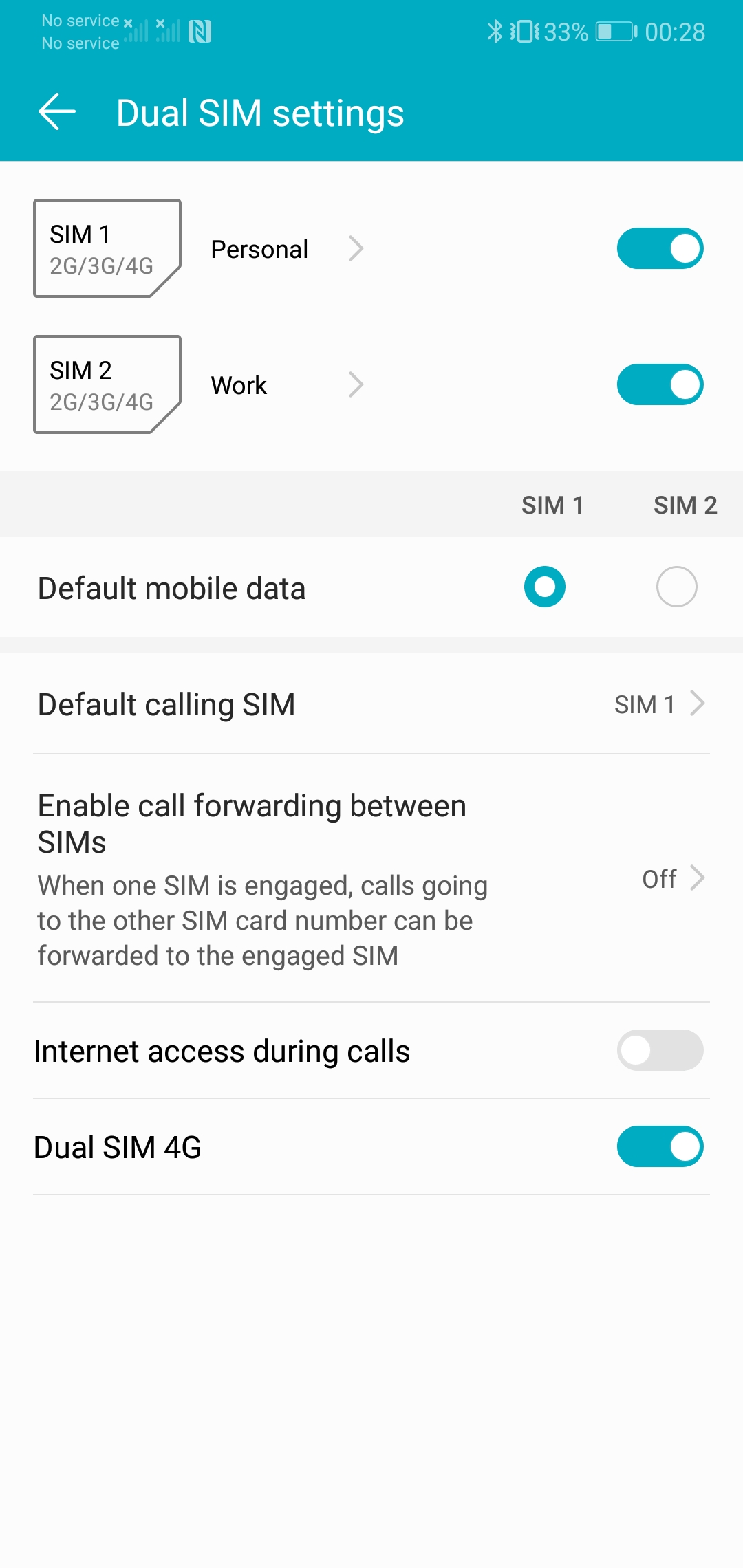Turn off Dual SIM 4G
Screen dimensions: 743x1568
660,1146
